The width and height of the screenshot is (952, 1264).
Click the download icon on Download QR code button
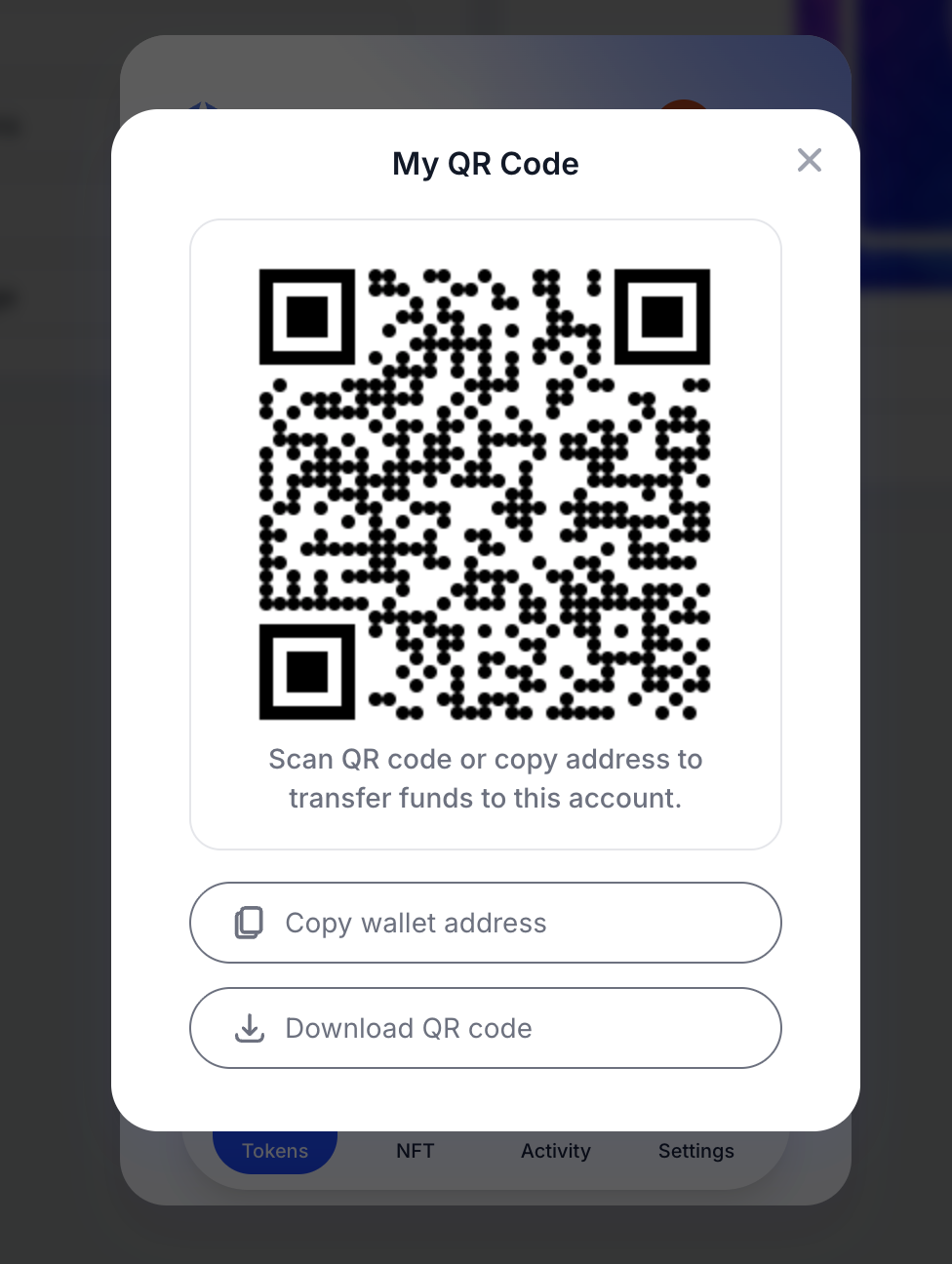tap(250, 1028)
